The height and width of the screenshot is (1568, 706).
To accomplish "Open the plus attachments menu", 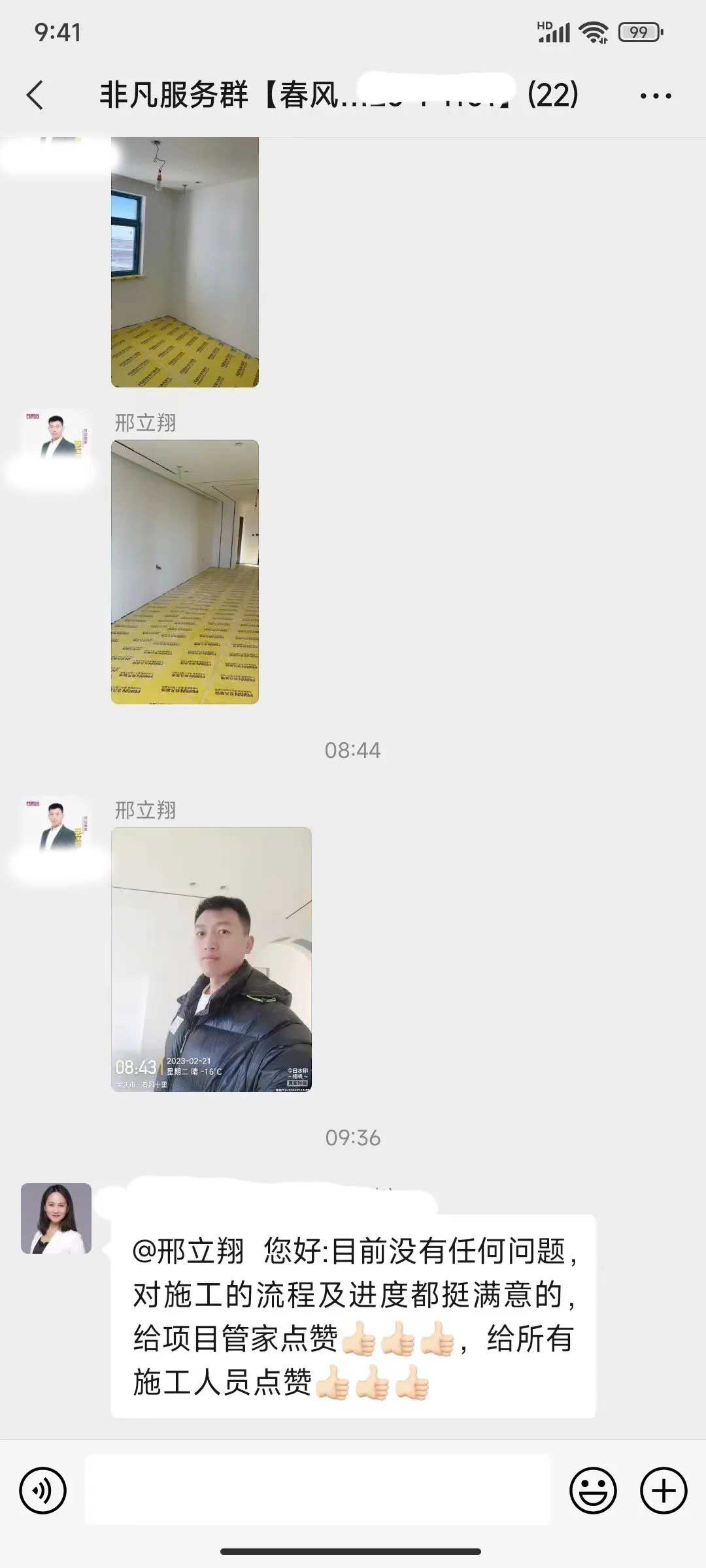I will pos(664,1491).
